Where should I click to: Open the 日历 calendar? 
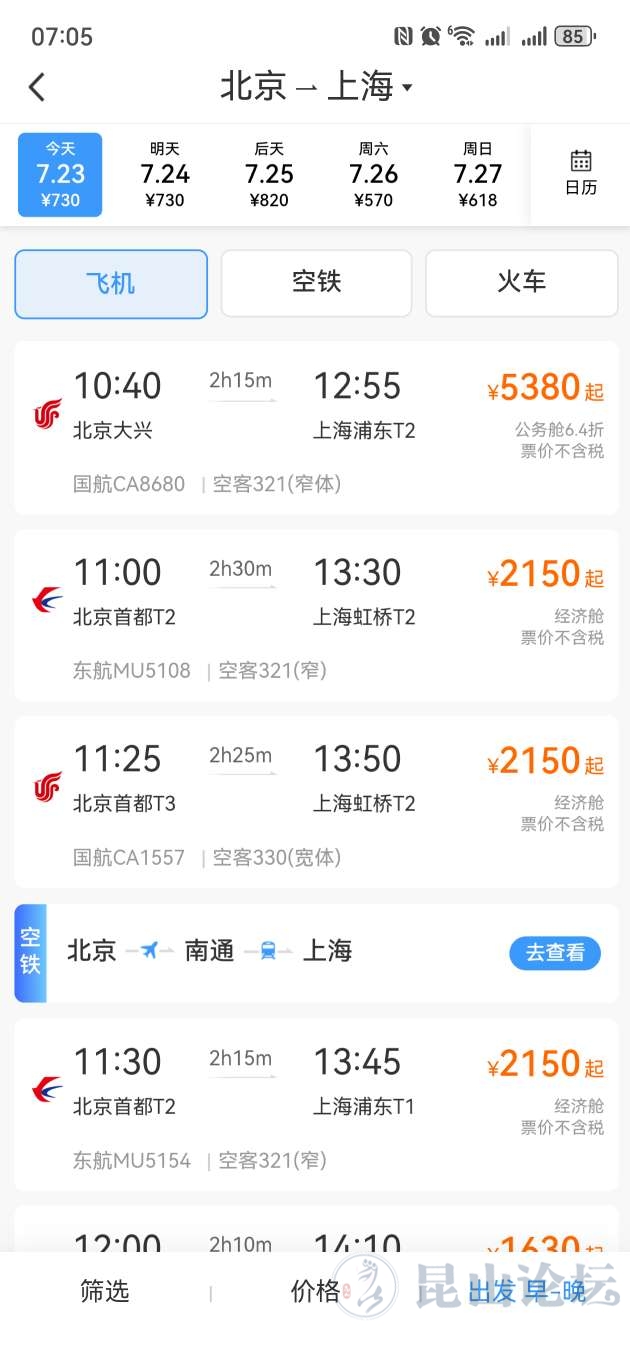pyautogui.click(x=580, y=174)
